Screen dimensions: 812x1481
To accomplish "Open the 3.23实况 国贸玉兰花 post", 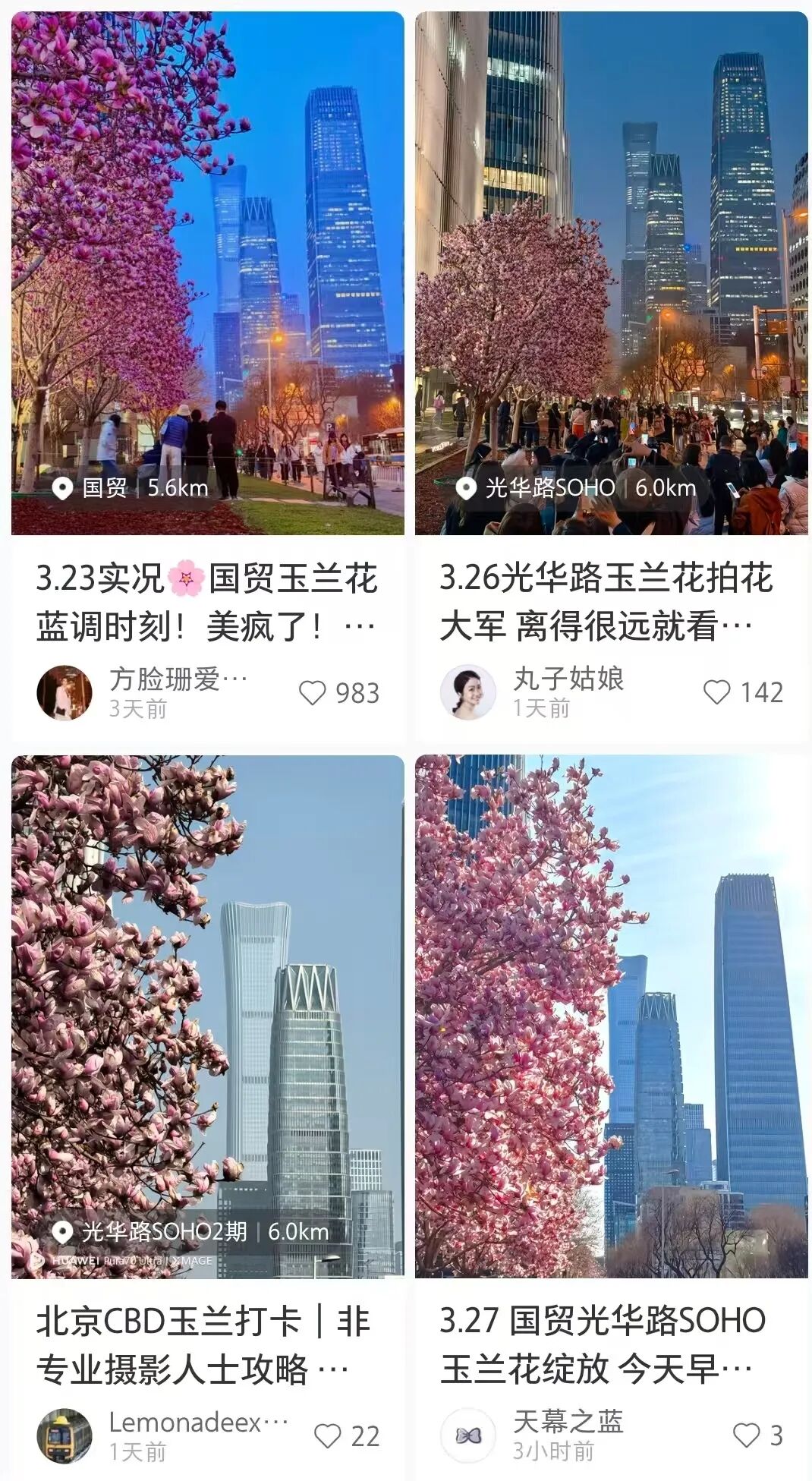I will click(x=206, y=602).
